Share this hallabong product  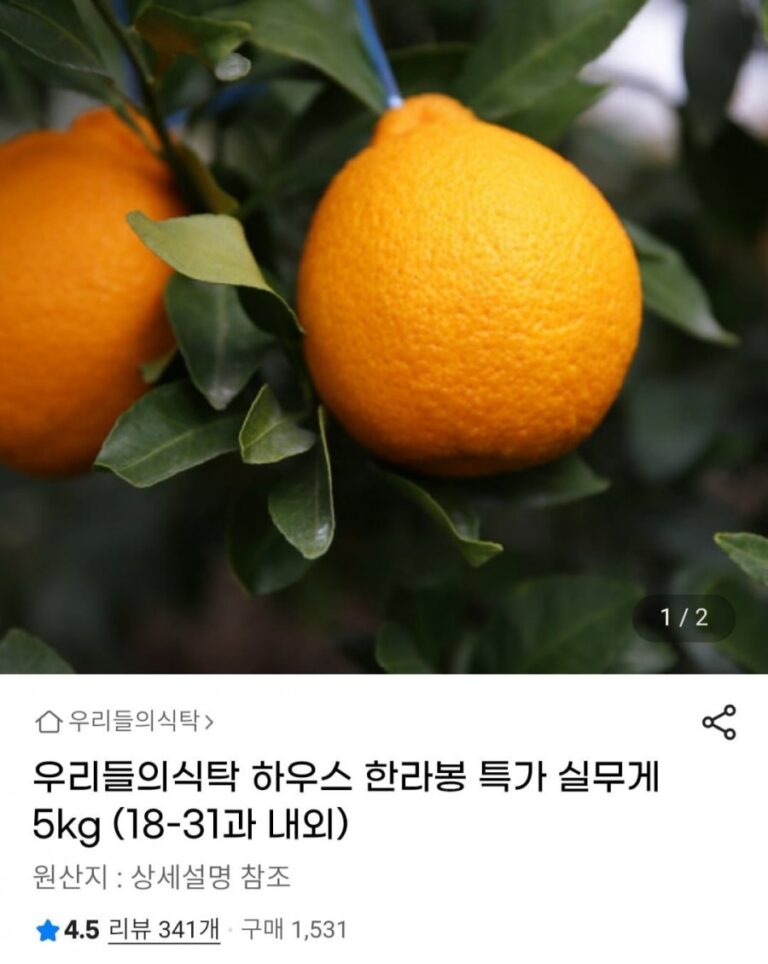[718, 722]
